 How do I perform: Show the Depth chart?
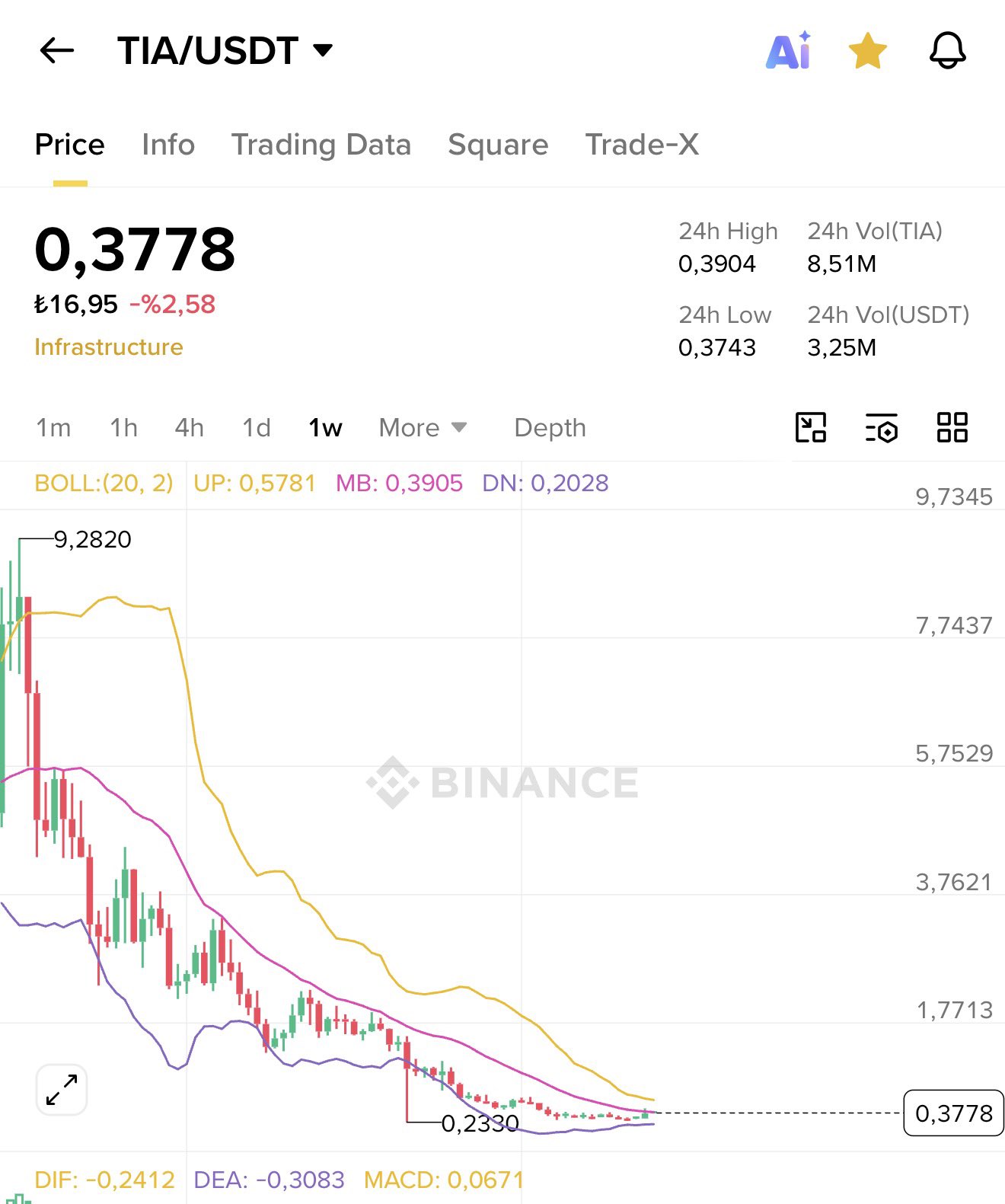click(550, 428)
